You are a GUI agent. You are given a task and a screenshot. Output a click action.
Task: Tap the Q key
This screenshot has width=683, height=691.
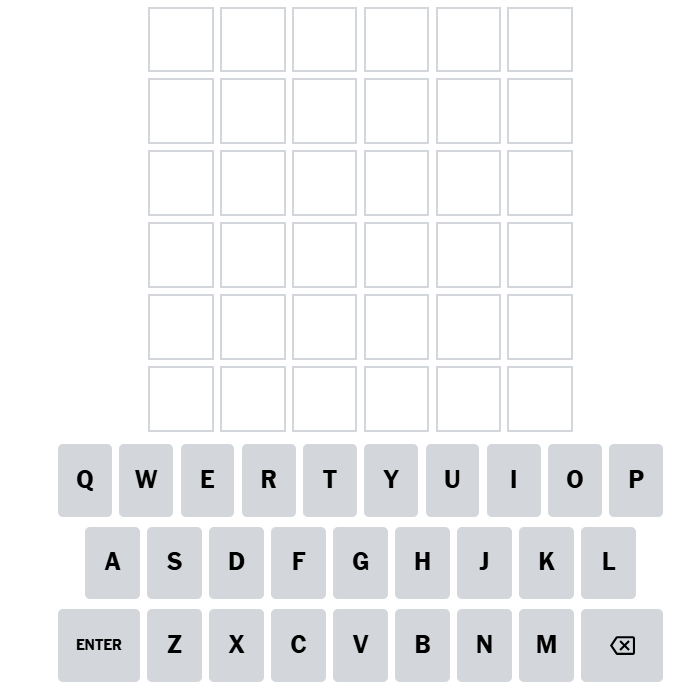(85, 480)
